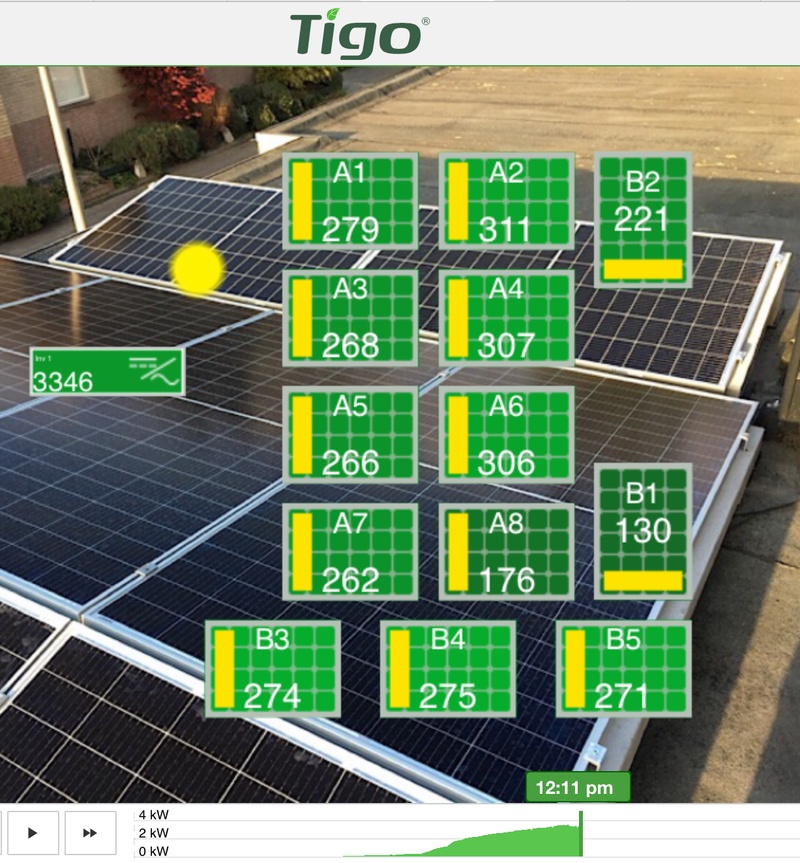The height and width of the screenshot is (863, 800).
Task: Open panel B1 showing 130
Action: click(x=642, y=532)
